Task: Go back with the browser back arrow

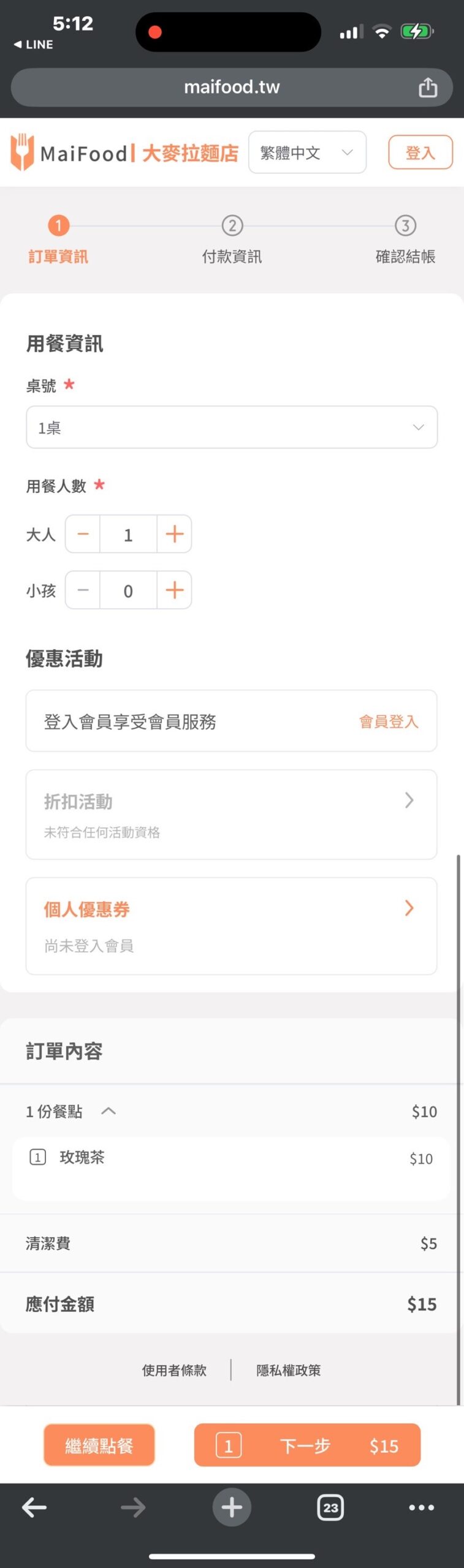Action: [x=34, y=1507]
